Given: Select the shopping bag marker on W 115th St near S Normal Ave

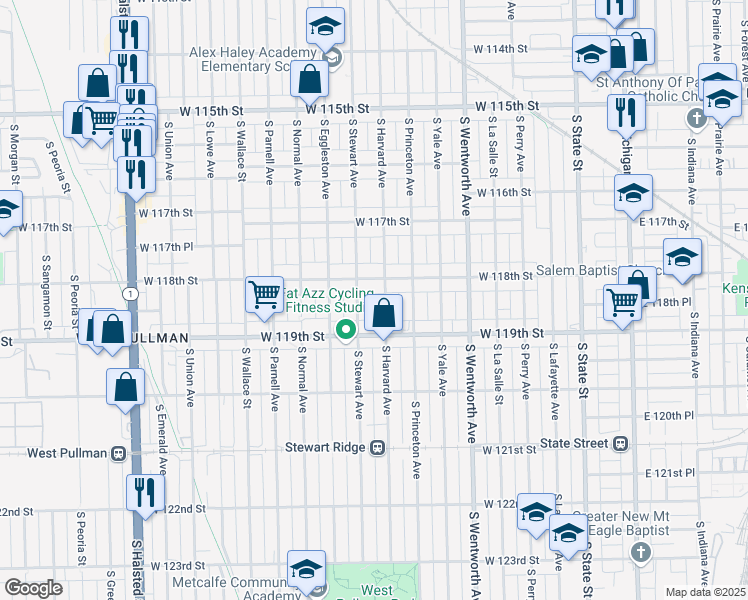Looking at the screenshot, I should pos(310,80).
